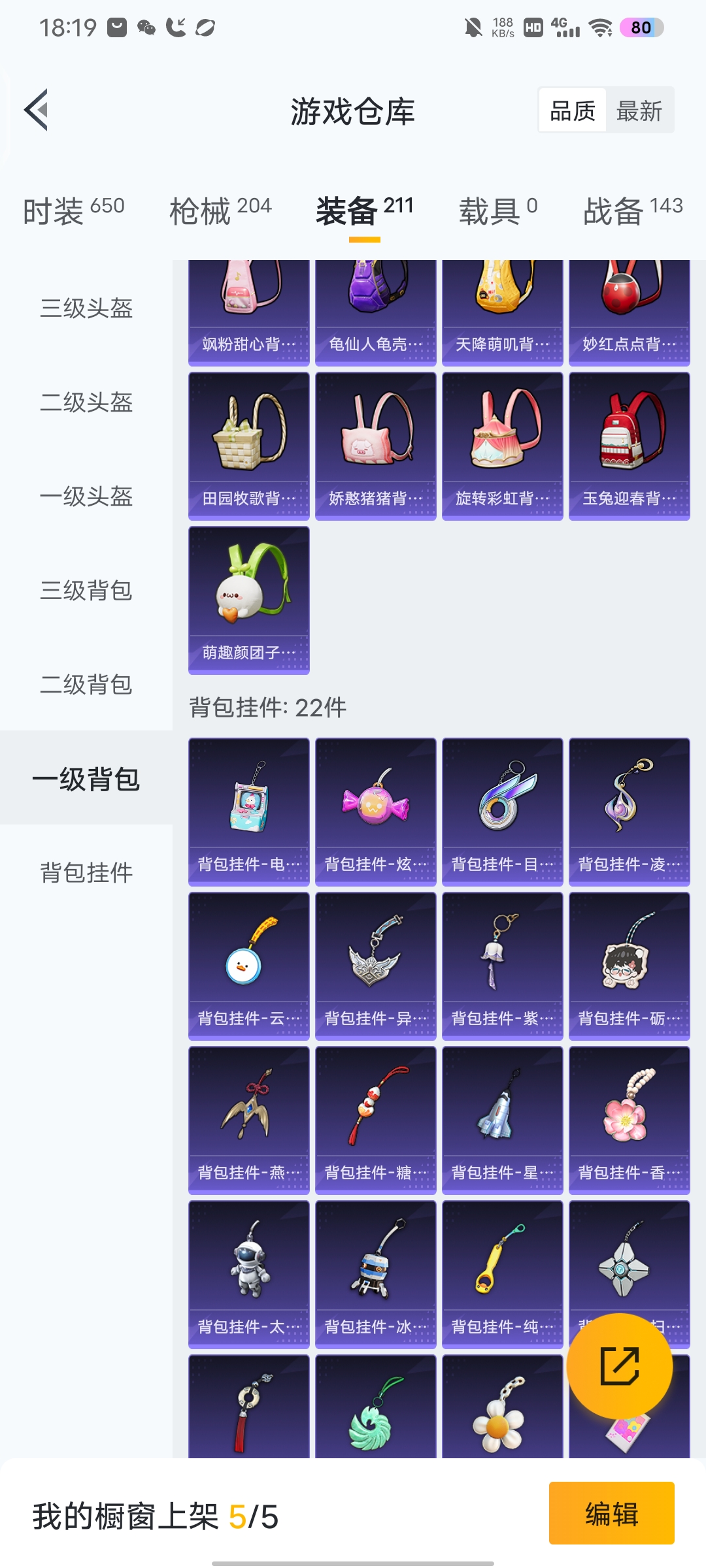Select 三级头盔 in the sidebar
This screenshot has height=1568, width=706.
86,308
